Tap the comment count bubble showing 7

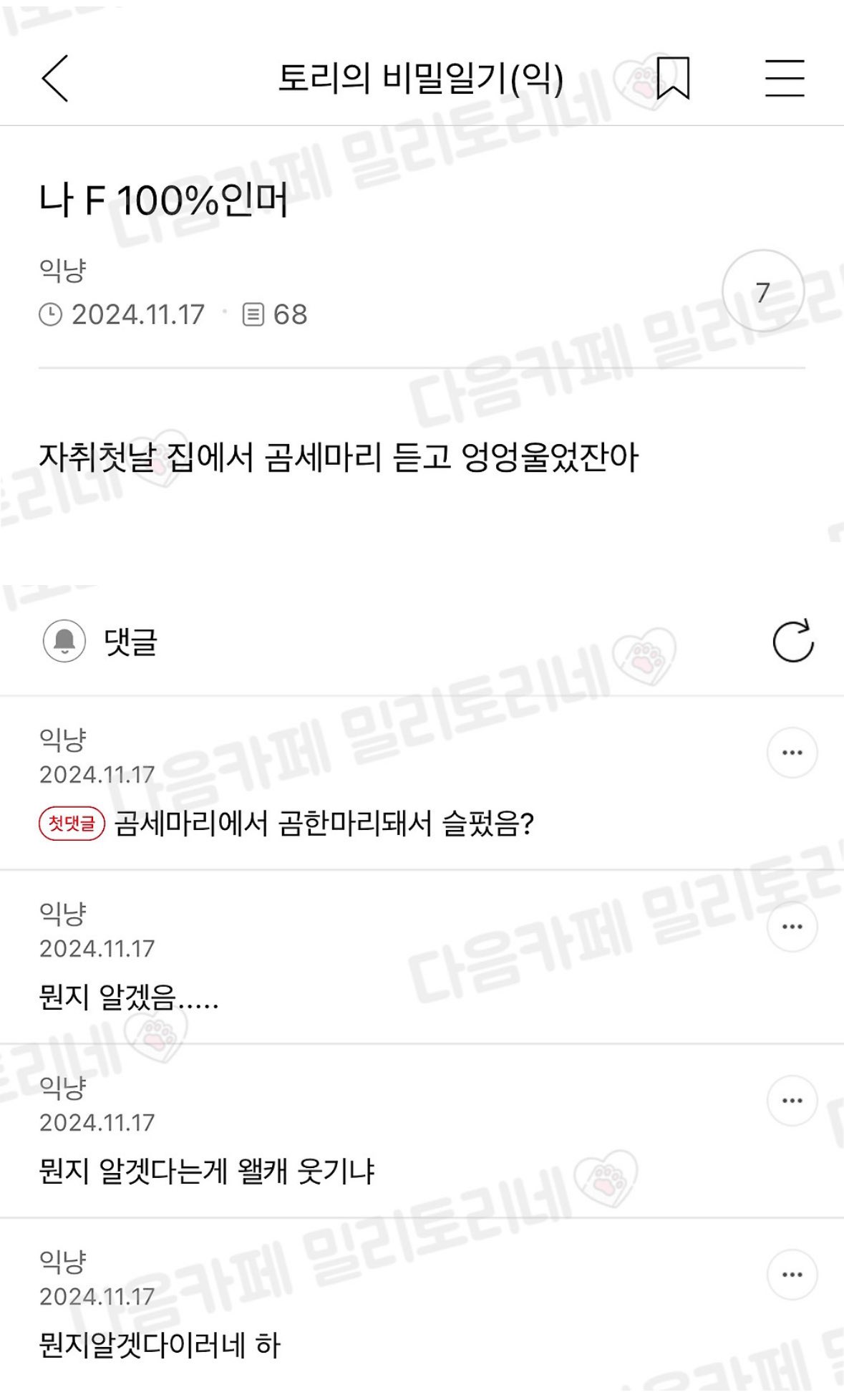click(763, 291)
